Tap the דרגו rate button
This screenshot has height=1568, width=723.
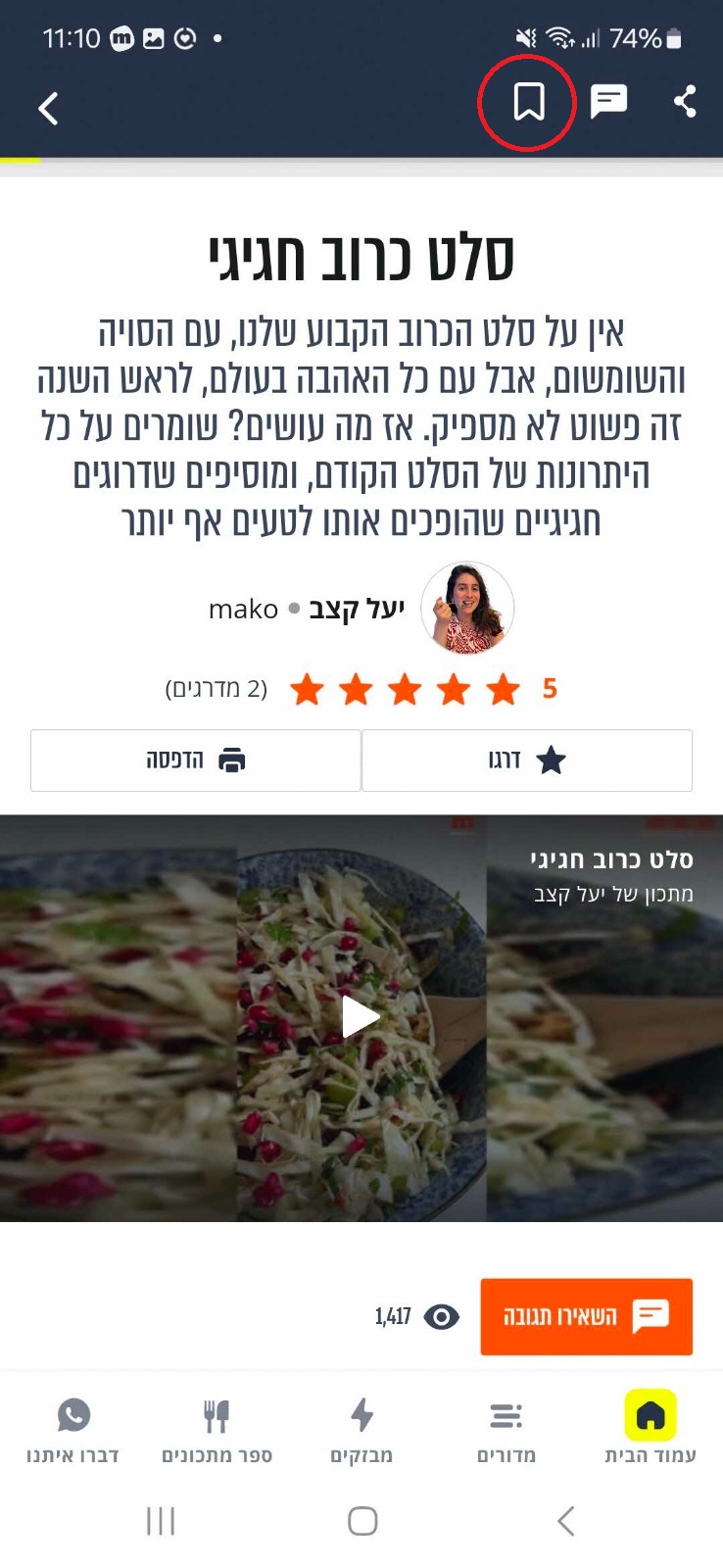tap(527, 760)
